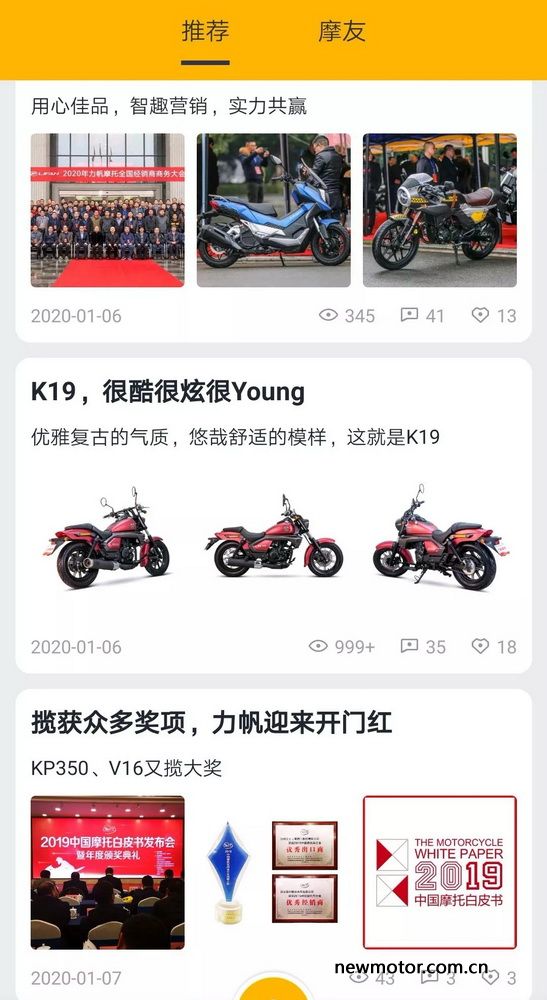Open comments on the K19 article
The width and height of the screenshot is (547, 1000).
423,647
